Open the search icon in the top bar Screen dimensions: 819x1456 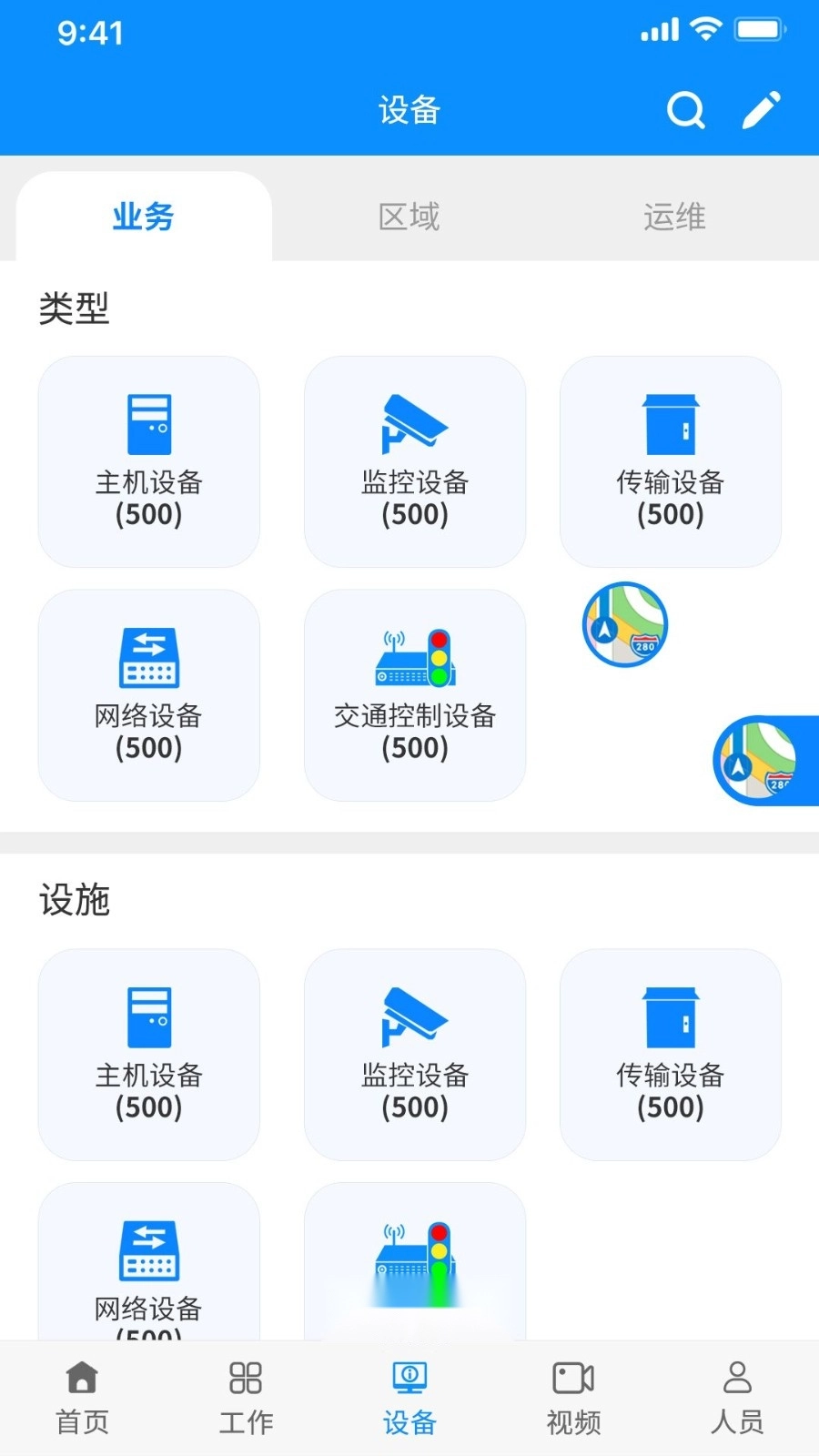[x=686, y=110]
